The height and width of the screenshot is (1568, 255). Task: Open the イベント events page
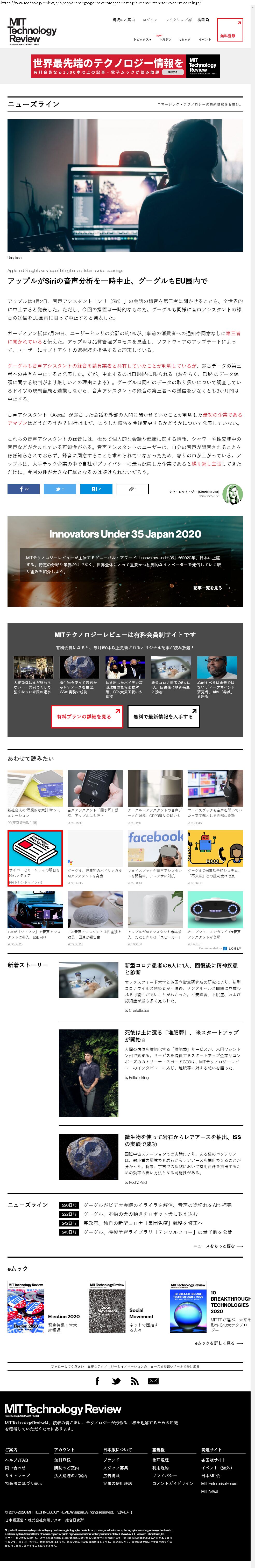point(205,40)
